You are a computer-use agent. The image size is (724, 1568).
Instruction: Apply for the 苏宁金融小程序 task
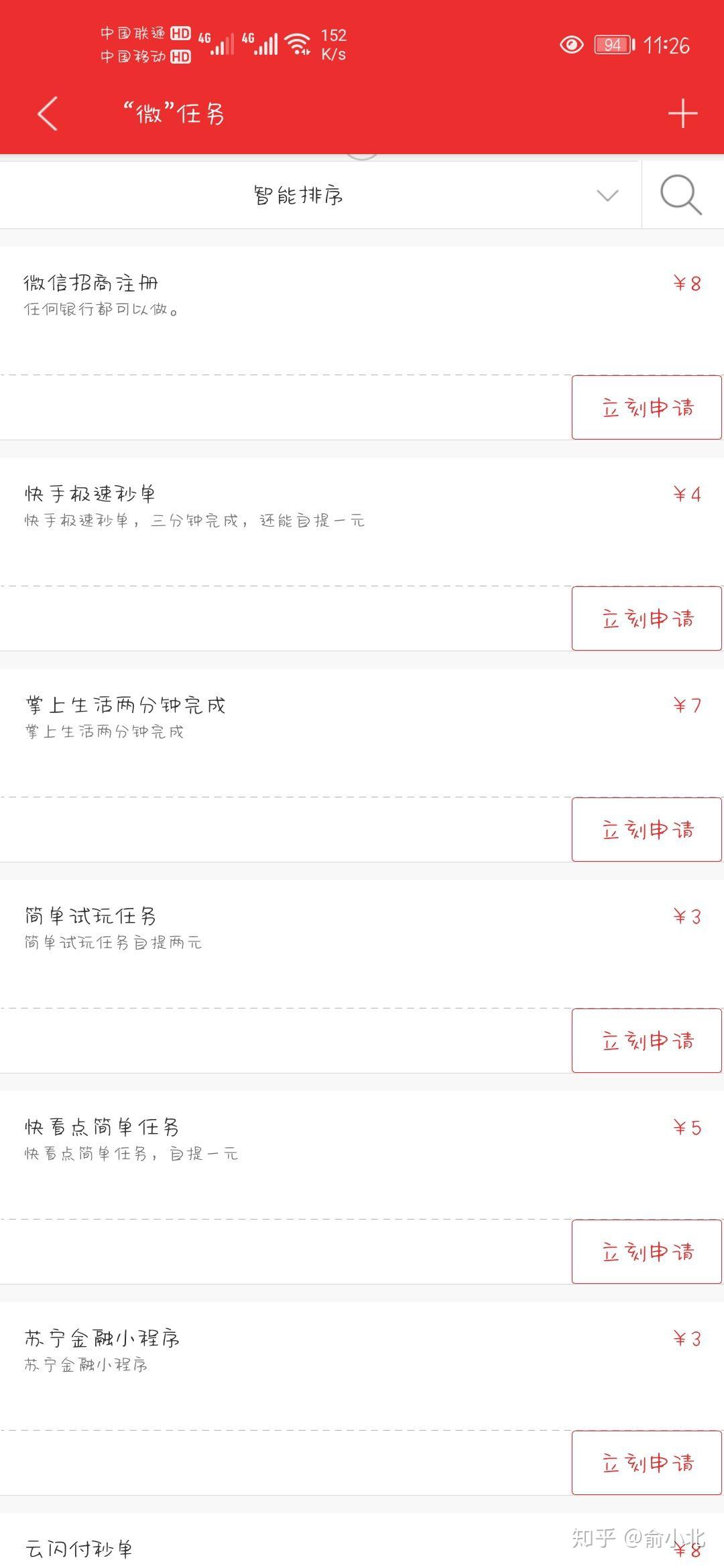click(647, 1463)
